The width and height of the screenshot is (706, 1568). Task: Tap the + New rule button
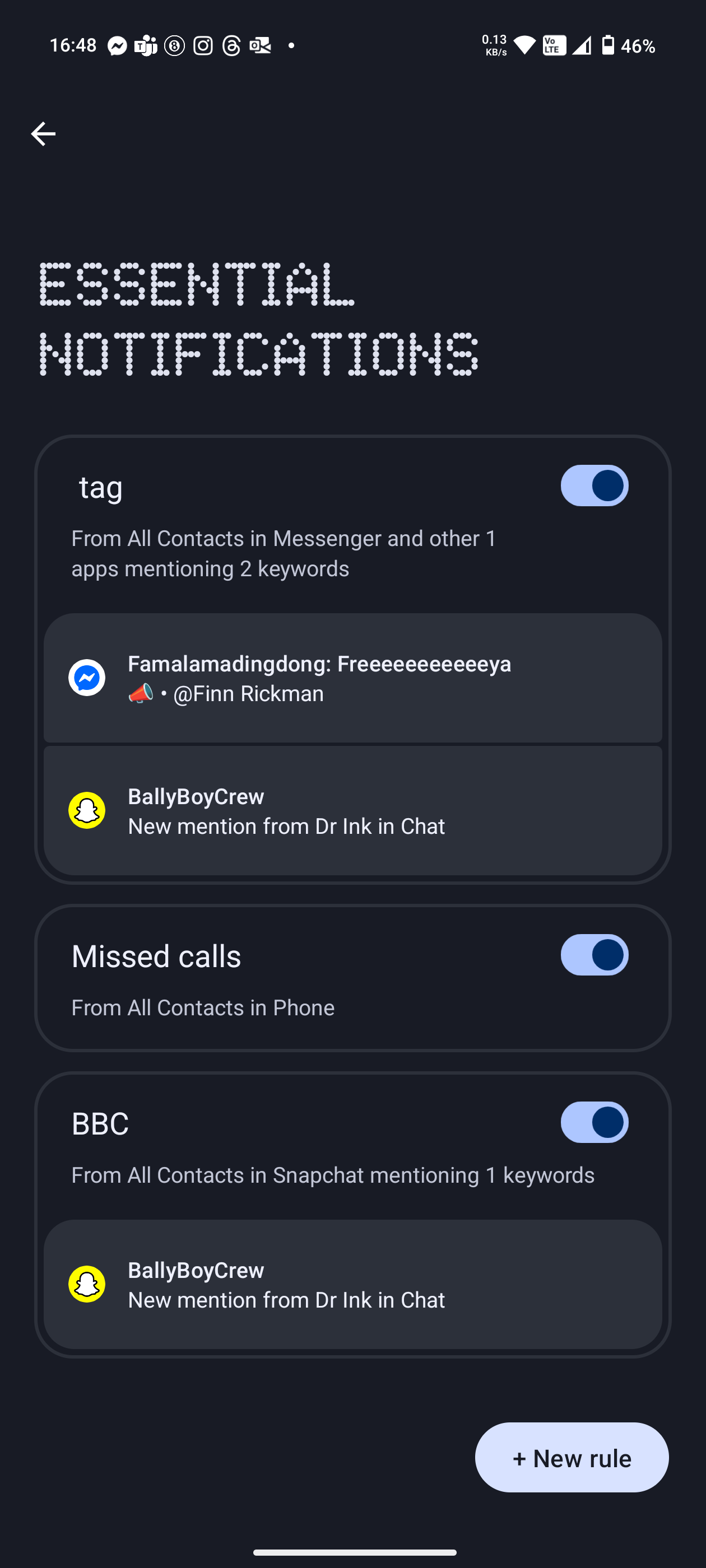(571, 1458)
